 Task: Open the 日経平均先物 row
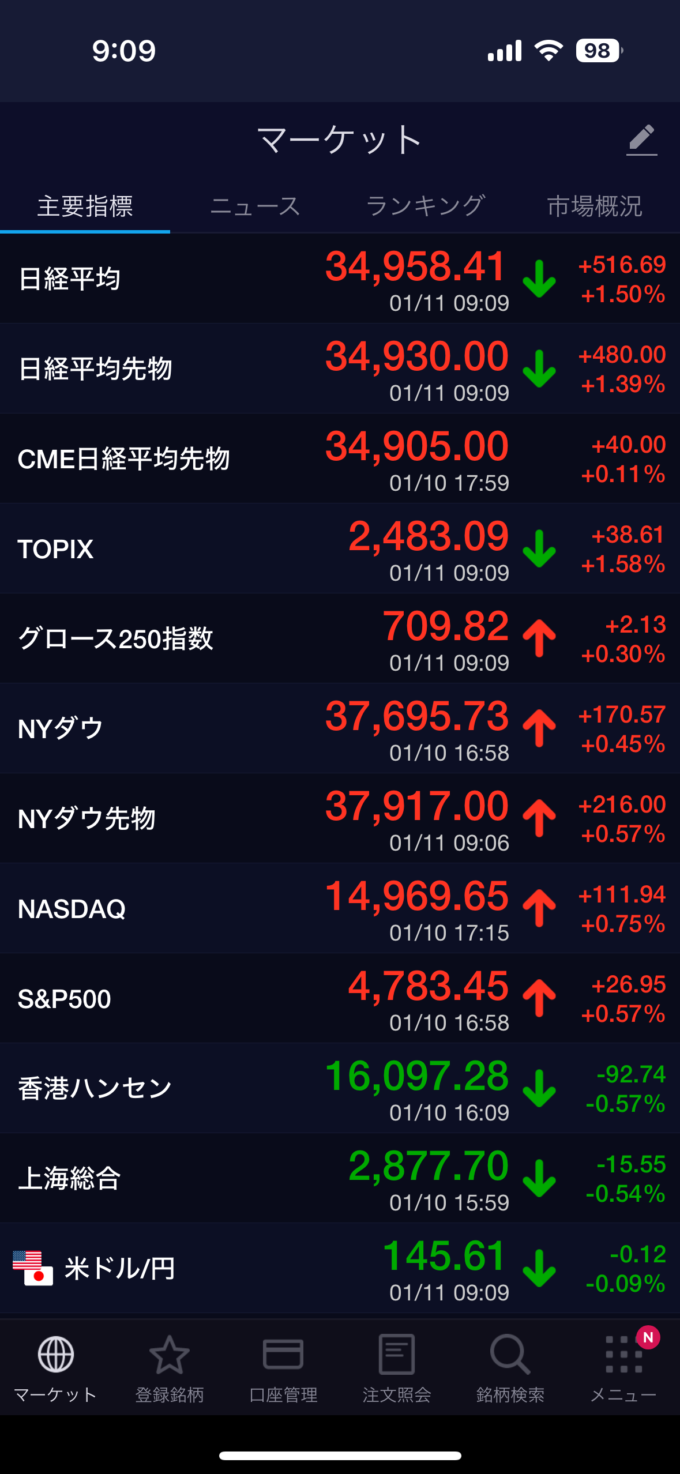tap(340, 368)
